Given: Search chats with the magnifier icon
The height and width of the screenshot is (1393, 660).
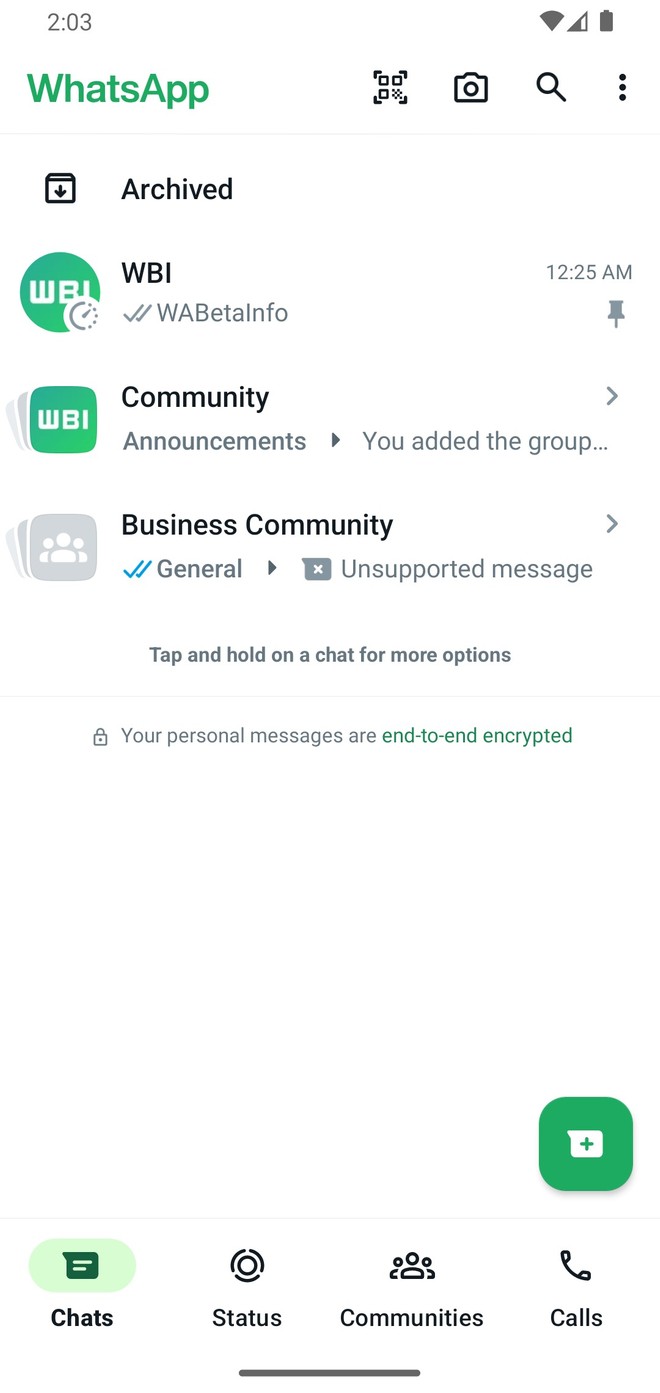Looking at the screenshot, I should point(551,88).
